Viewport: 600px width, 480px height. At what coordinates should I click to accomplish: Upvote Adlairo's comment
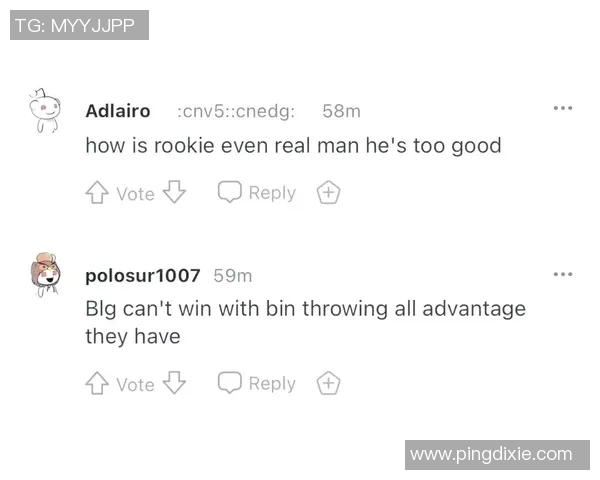coord(98,193)
